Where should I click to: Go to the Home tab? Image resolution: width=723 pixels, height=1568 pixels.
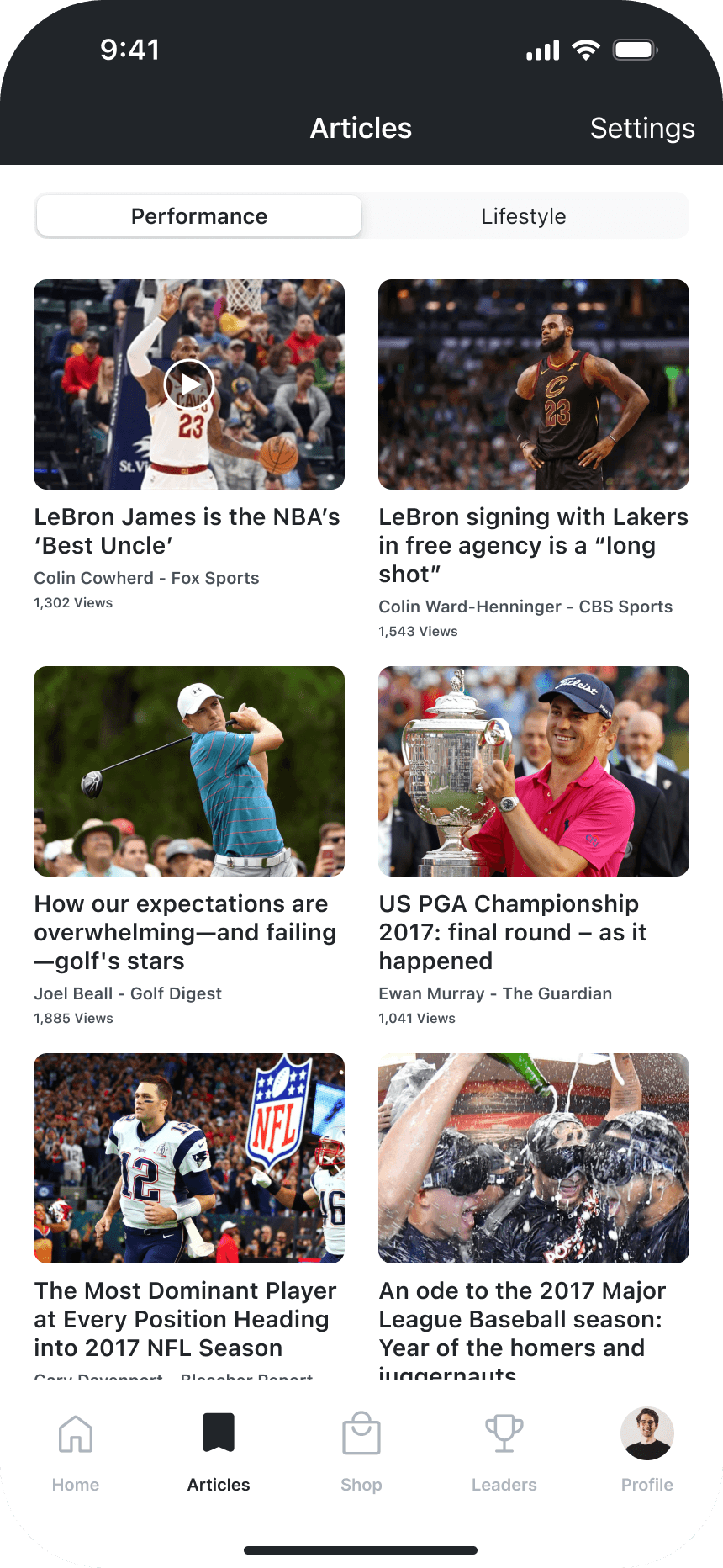76,1451
